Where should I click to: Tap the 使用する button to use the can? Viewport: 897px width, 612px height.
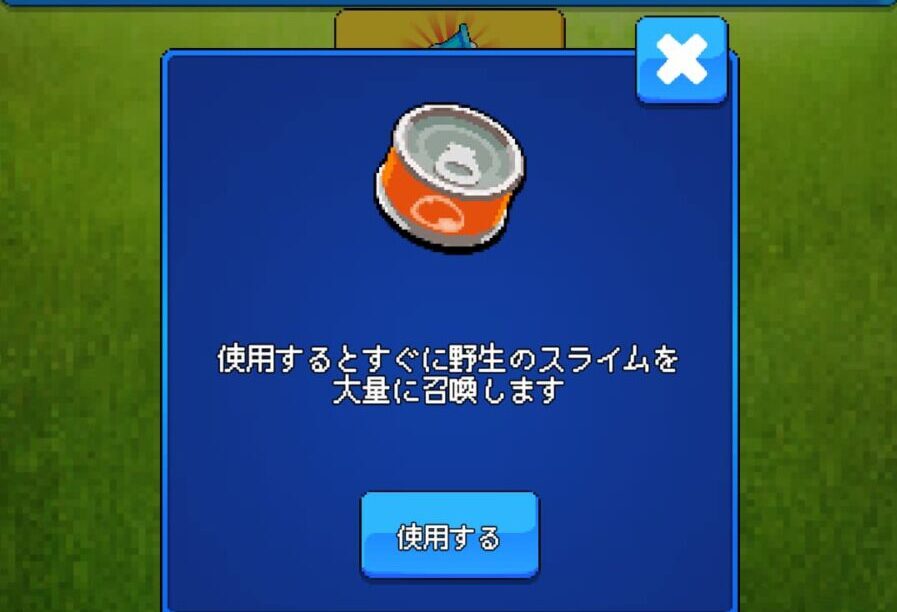click(449, 536)
